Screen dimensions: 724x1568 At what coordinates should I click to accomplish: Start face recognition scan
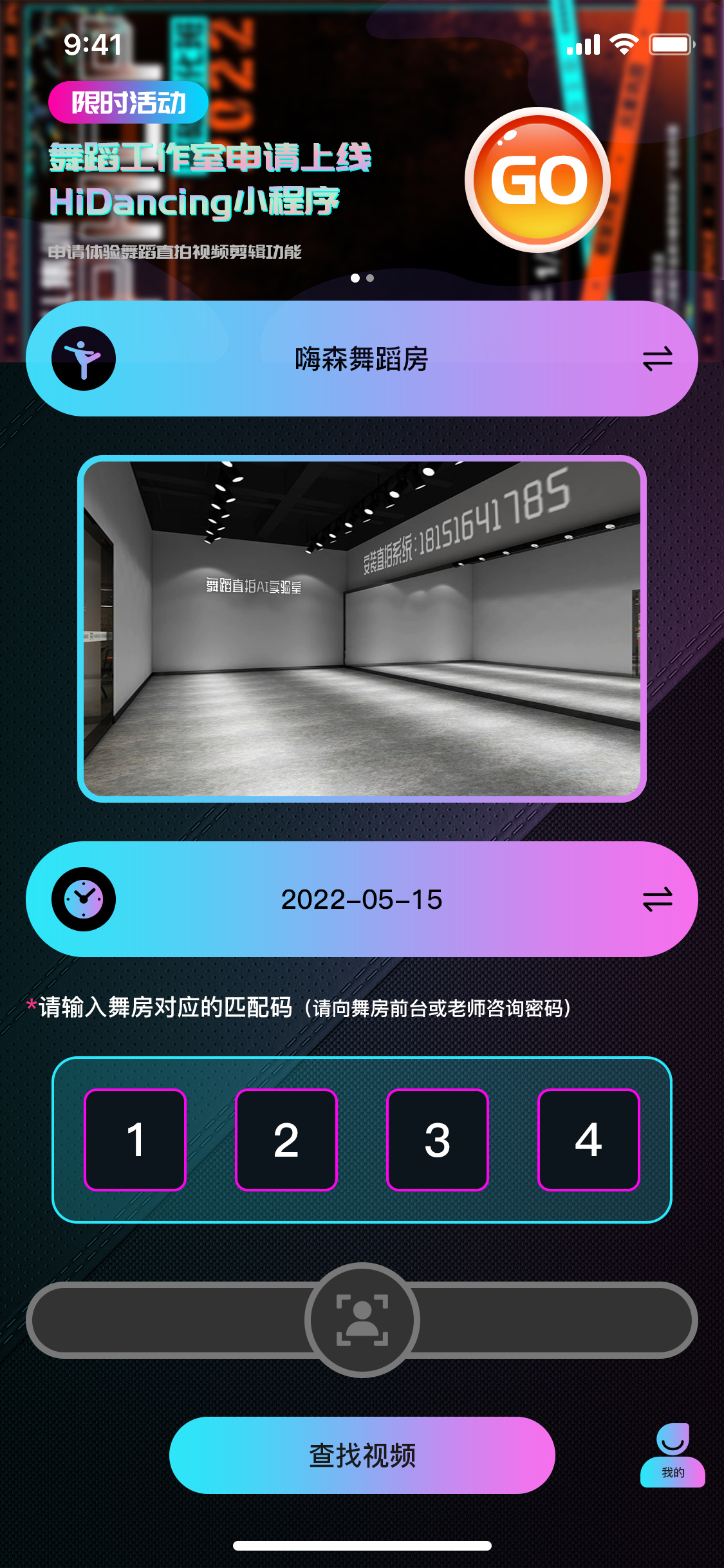[362, 1320]
